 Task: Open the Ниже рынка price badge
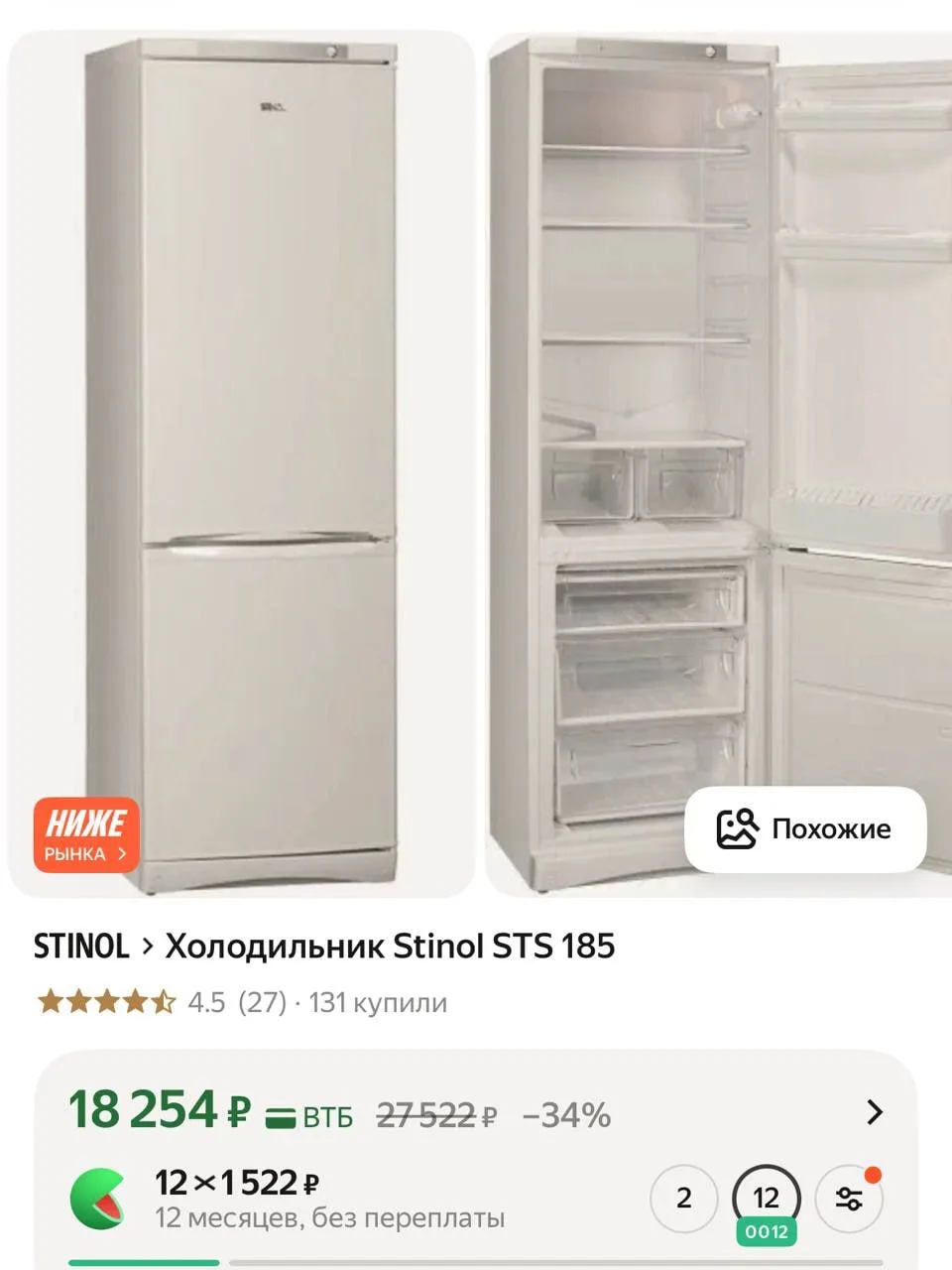coord(87,834)
